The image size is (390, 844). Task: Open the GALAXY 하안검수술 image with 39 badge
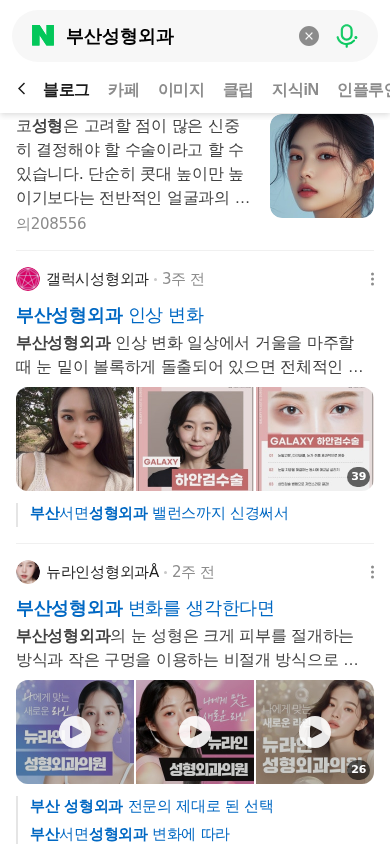(x=315, y=439)
